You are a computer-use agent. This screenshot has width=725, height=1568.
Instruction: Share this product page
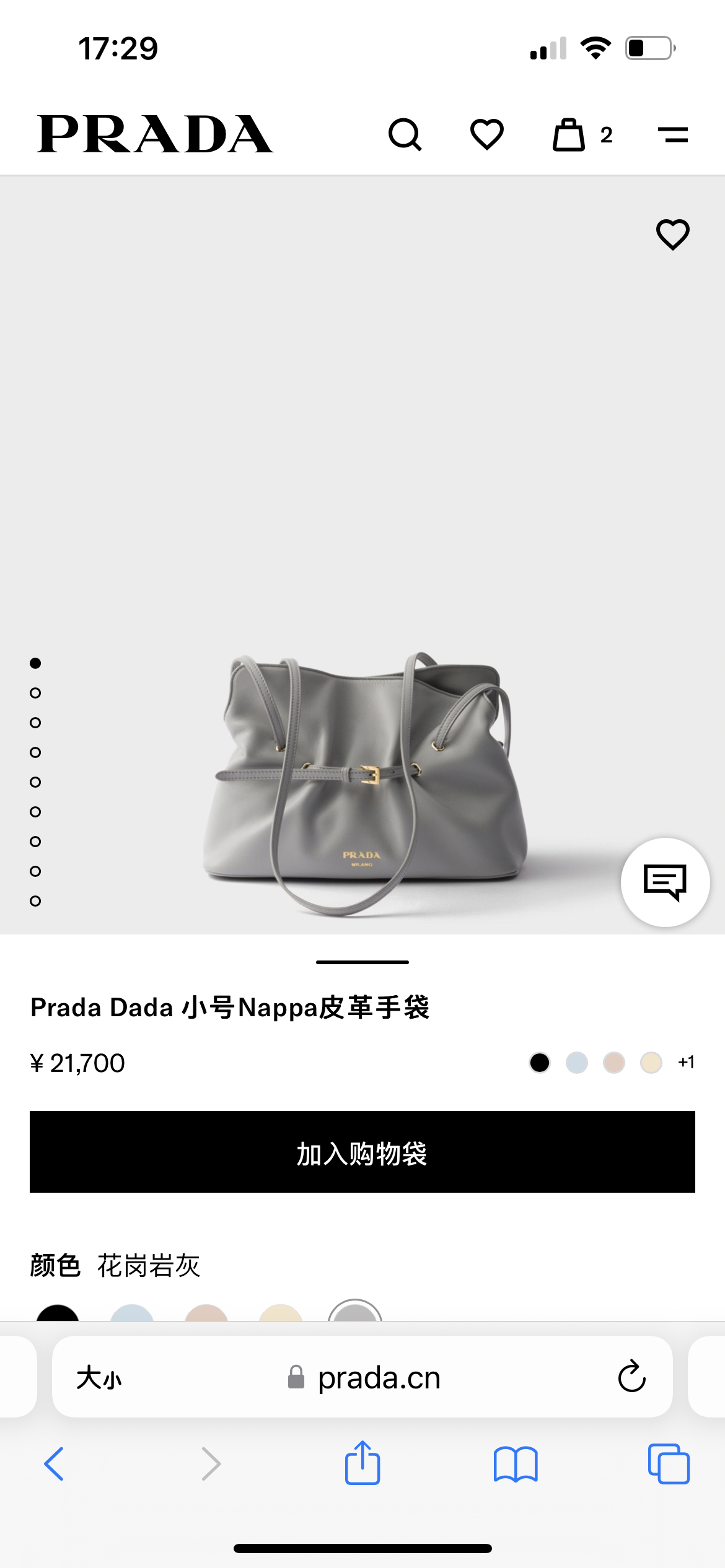[362, 1463]
